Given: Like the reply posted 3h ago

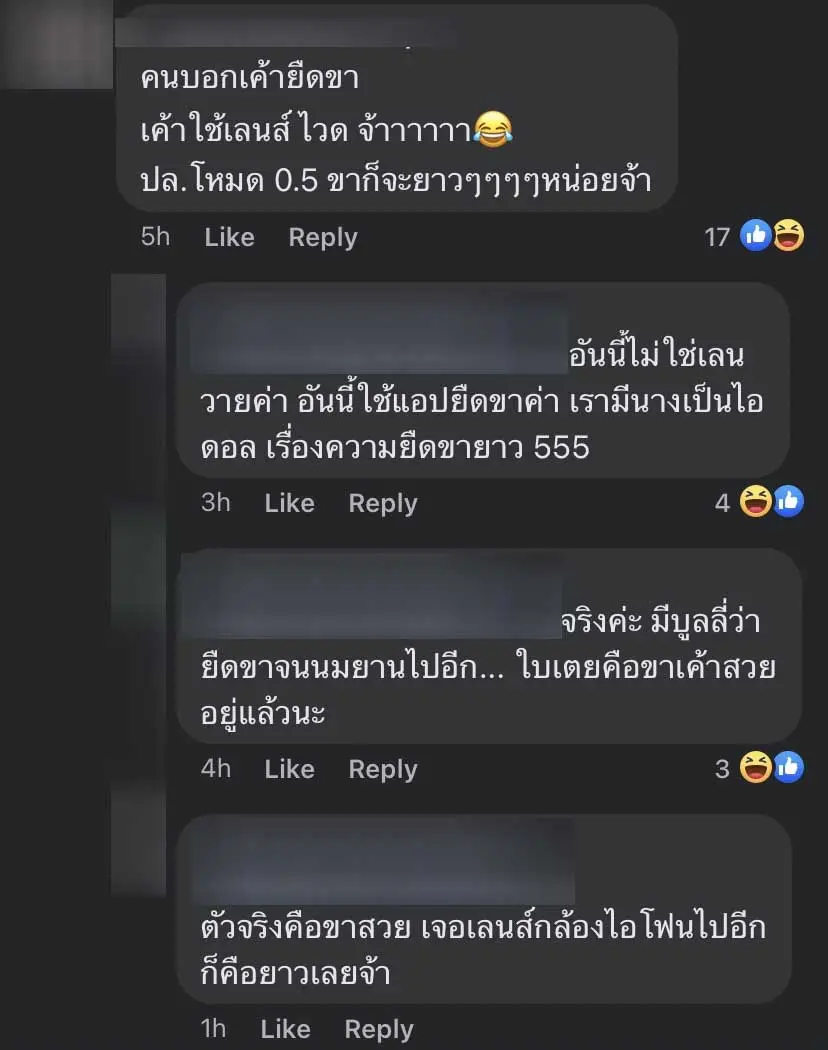Looking at the screenshot, I should coord(289,503).
